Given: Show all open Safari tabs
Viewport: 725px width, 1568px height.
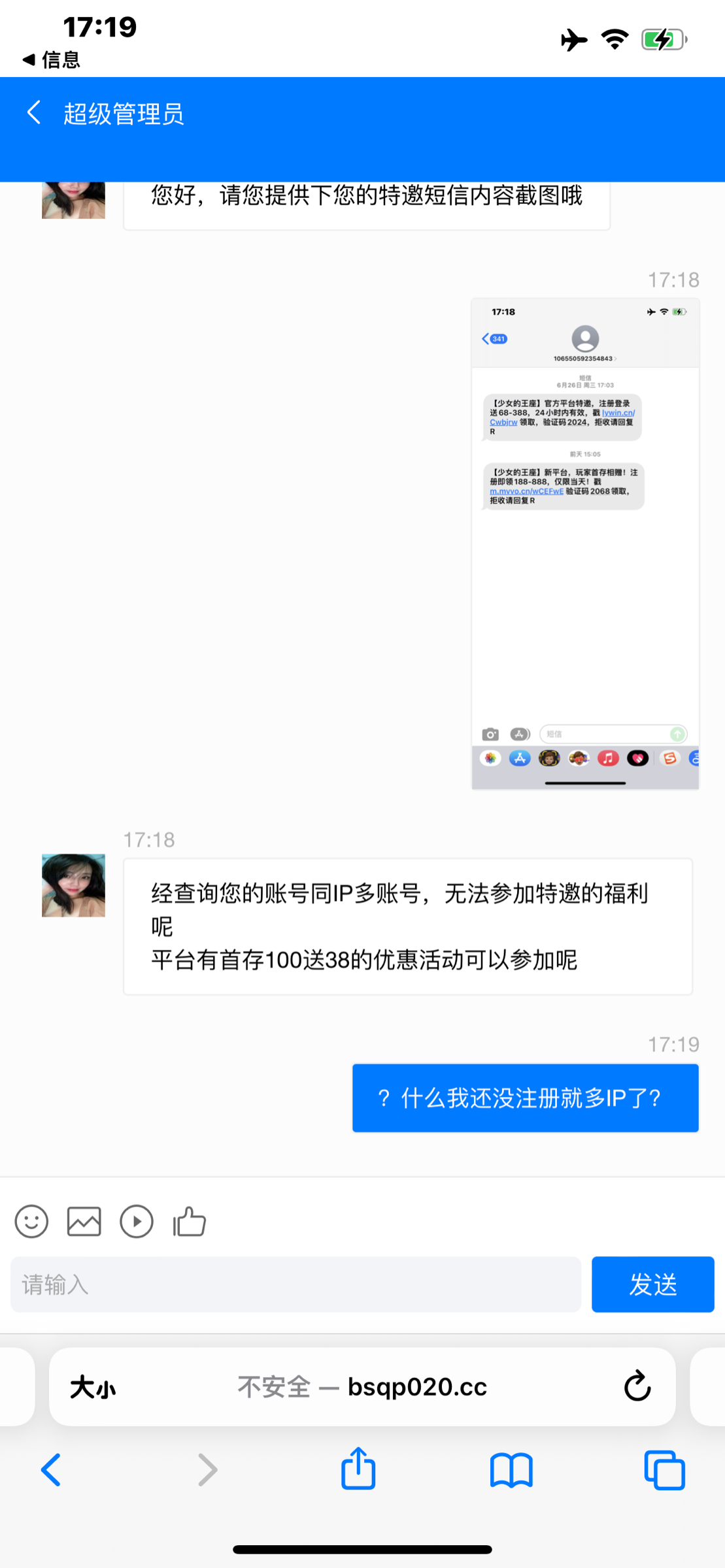Looking at the screenshot, I should pyautogui.click(x=664, y=1471).
